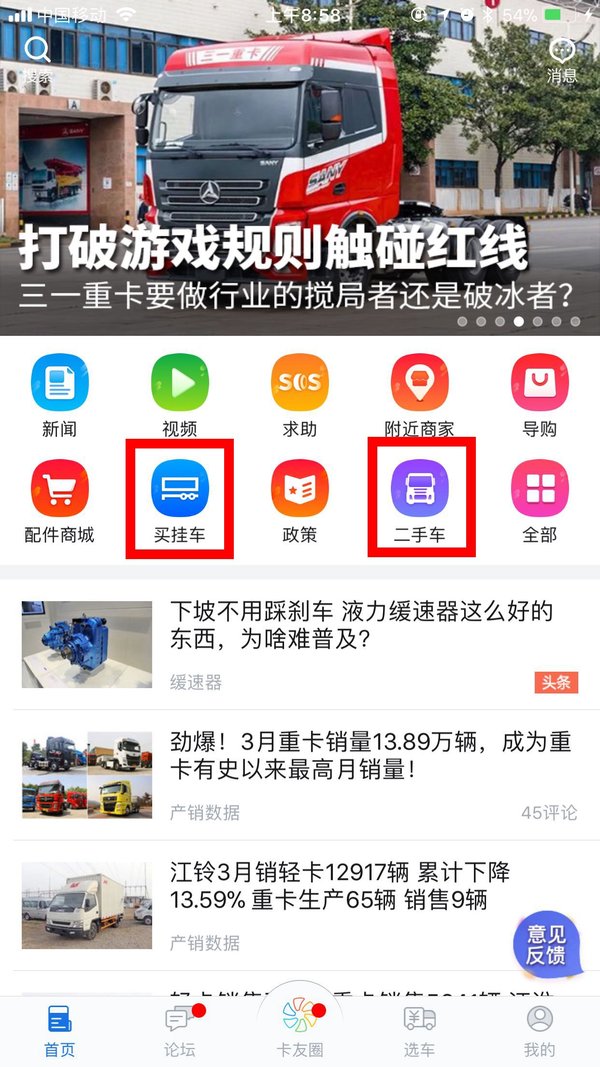600x1067 pixels.
Task: Open the 三一重卡 banner article
Action: pos(300,200)
